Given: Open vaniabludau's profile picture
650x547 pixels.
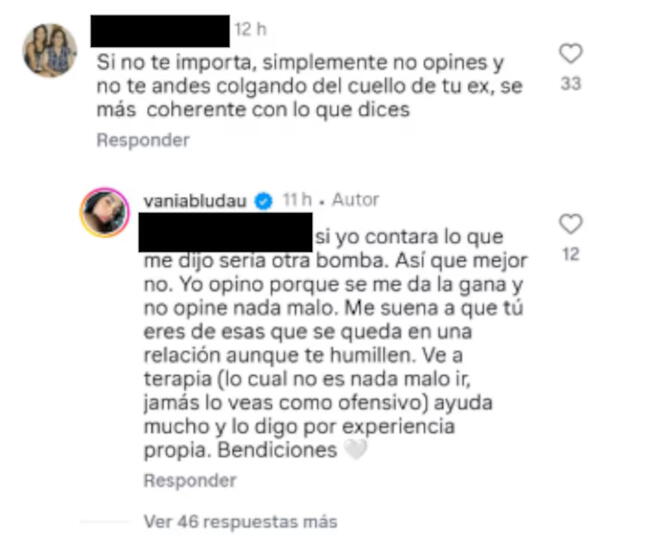Looking at the screenshot, I should 105,212.
